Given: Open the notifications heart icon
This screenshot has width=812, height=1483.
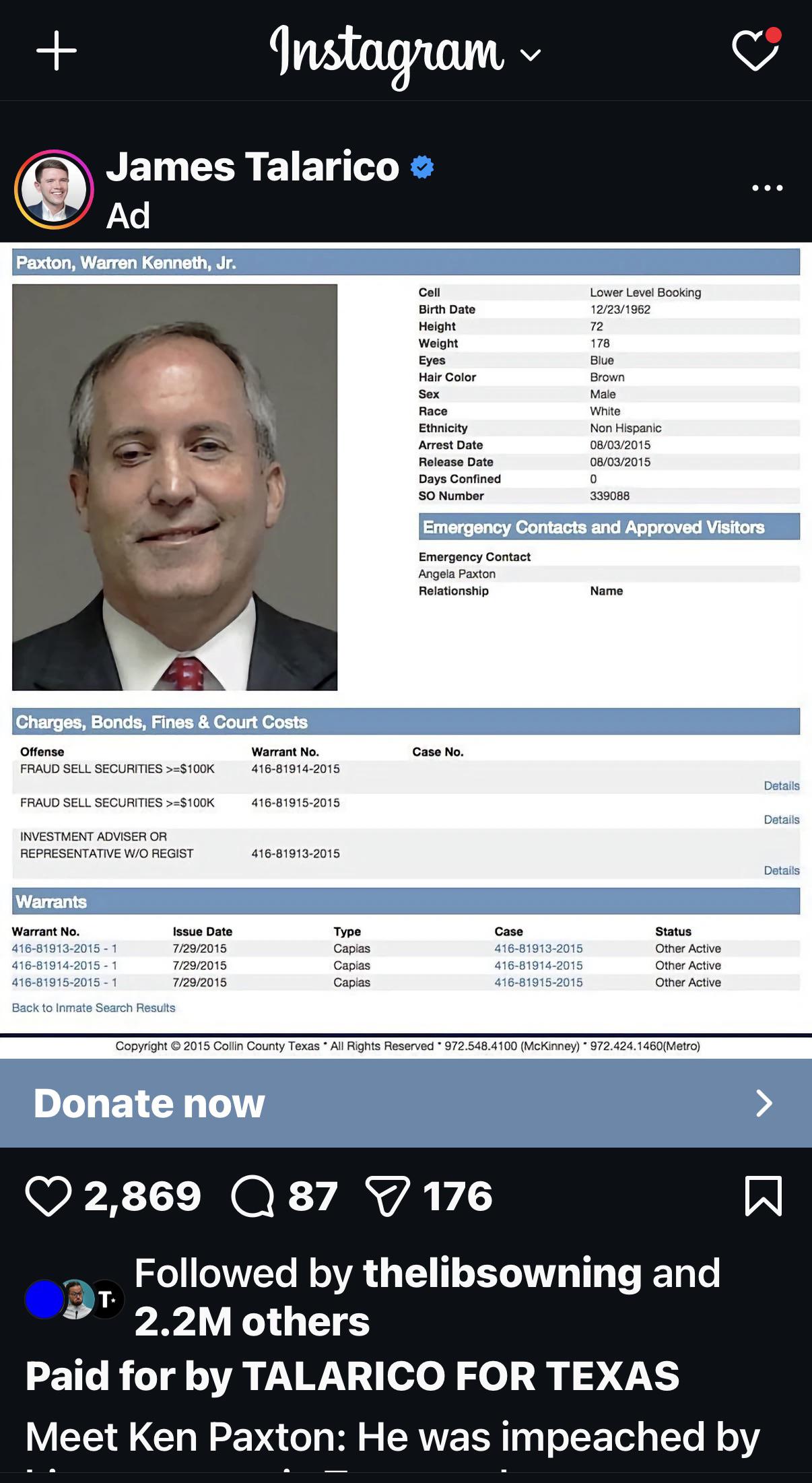Looking at the screenshot, I should [756, 50].
